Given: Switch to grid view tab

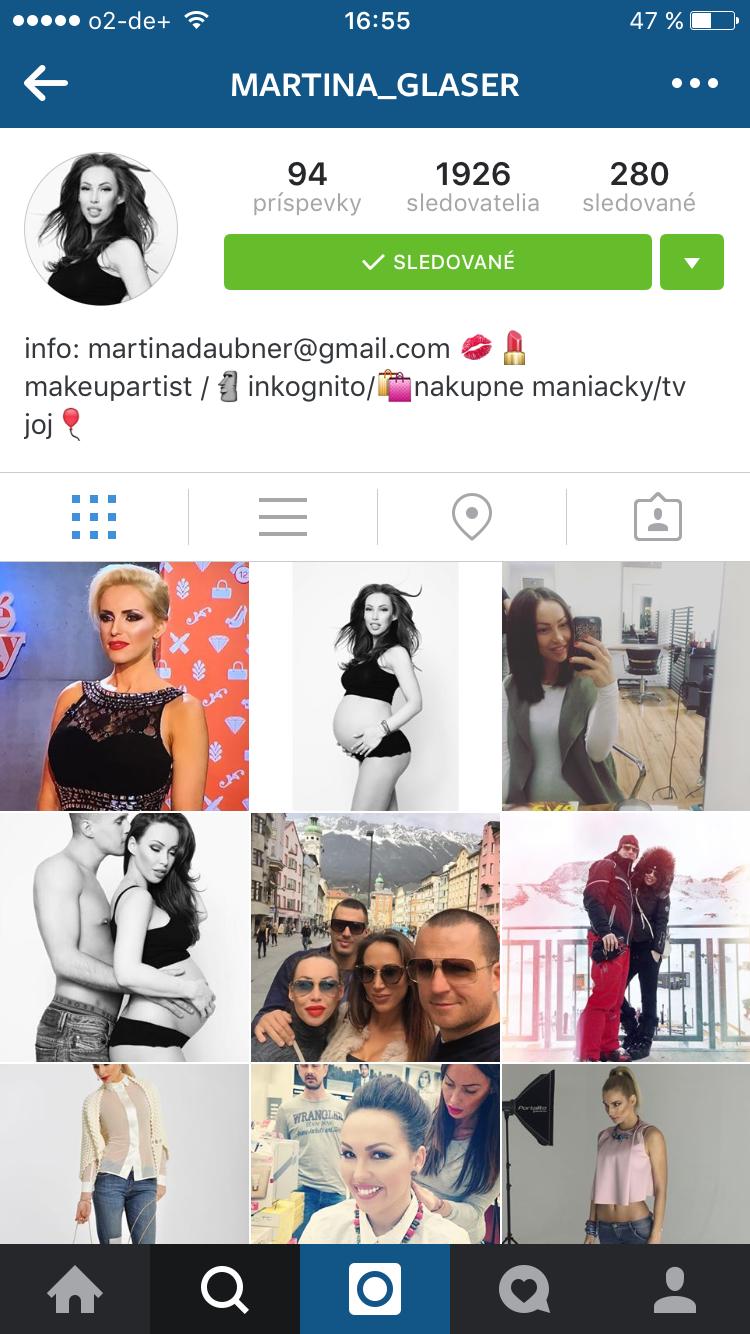Looking at the screenshot, I should click(94, 517).
